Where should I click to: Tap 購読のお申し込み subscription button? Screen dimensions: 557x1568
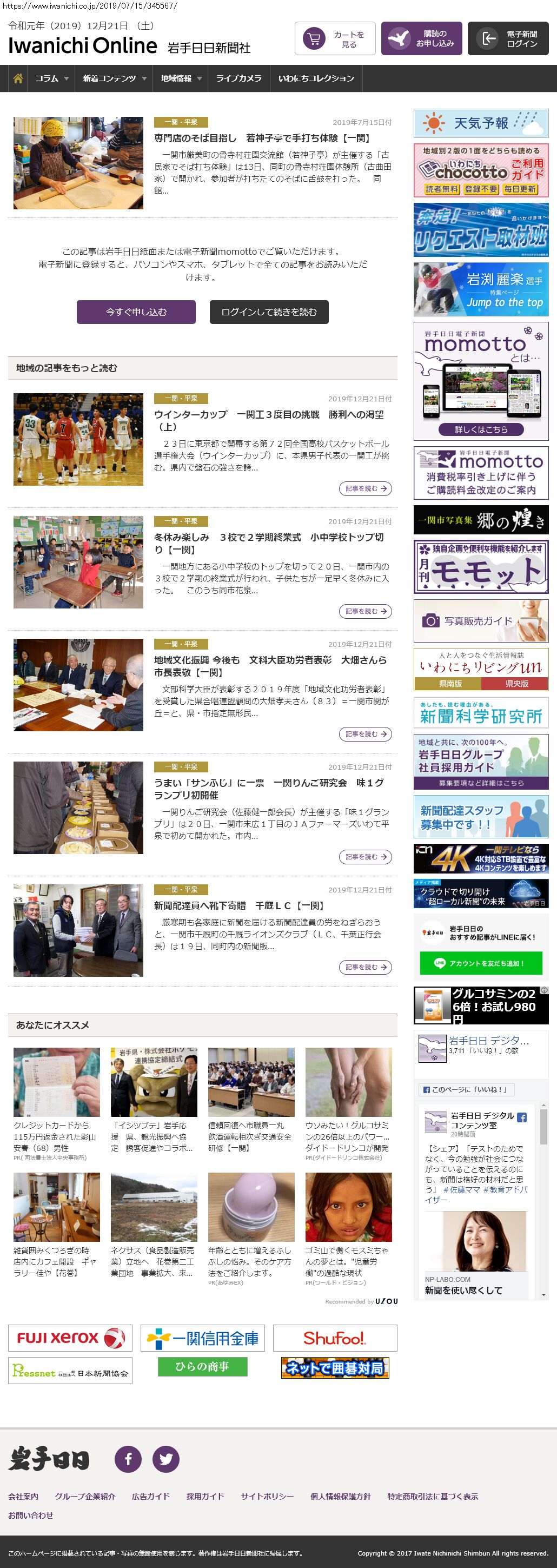coord(421,39)
